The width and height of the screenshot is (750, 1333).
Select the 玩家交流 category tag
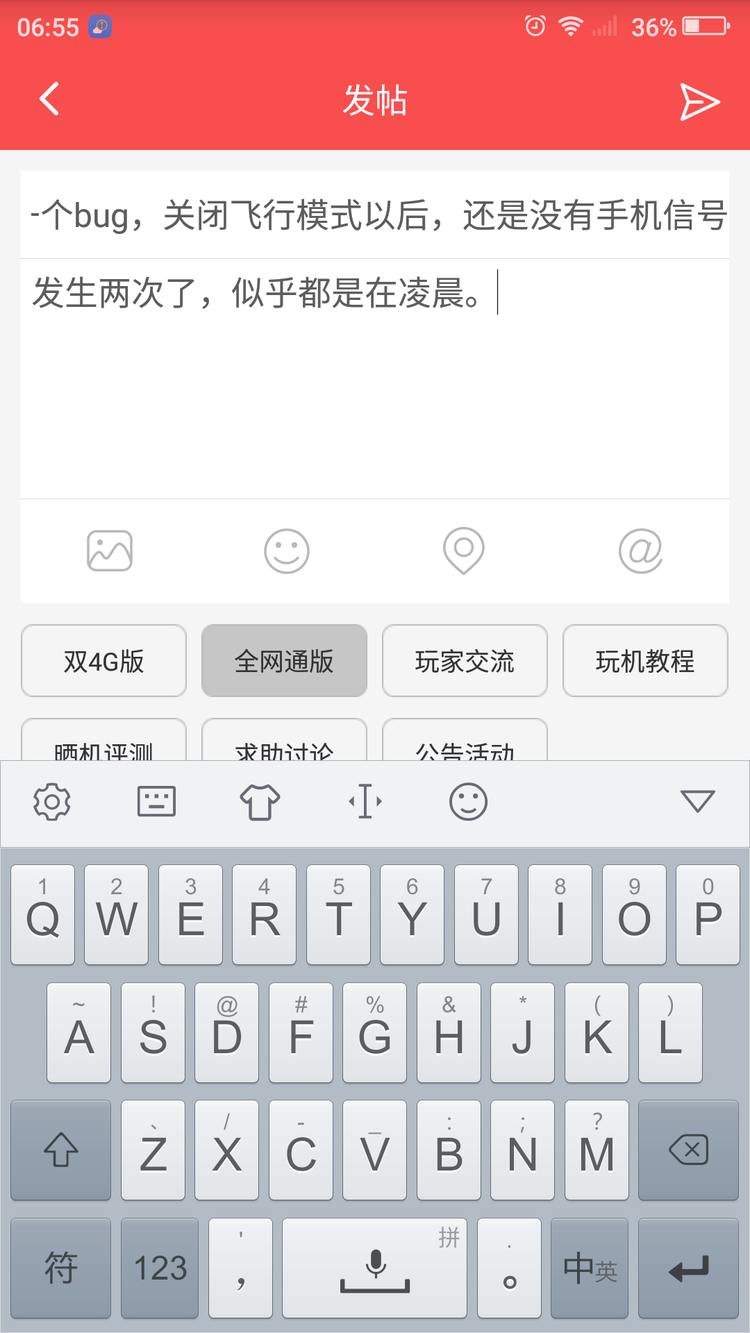(464, 660)
